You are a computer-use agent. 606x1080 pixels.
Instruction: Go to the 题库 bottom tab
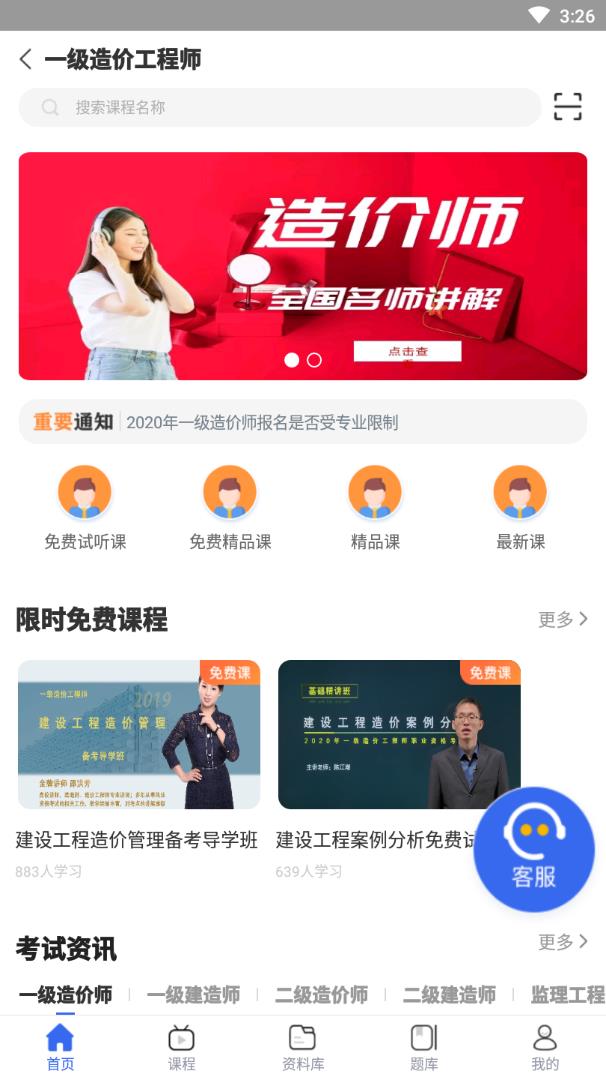tap(424, 1047)
